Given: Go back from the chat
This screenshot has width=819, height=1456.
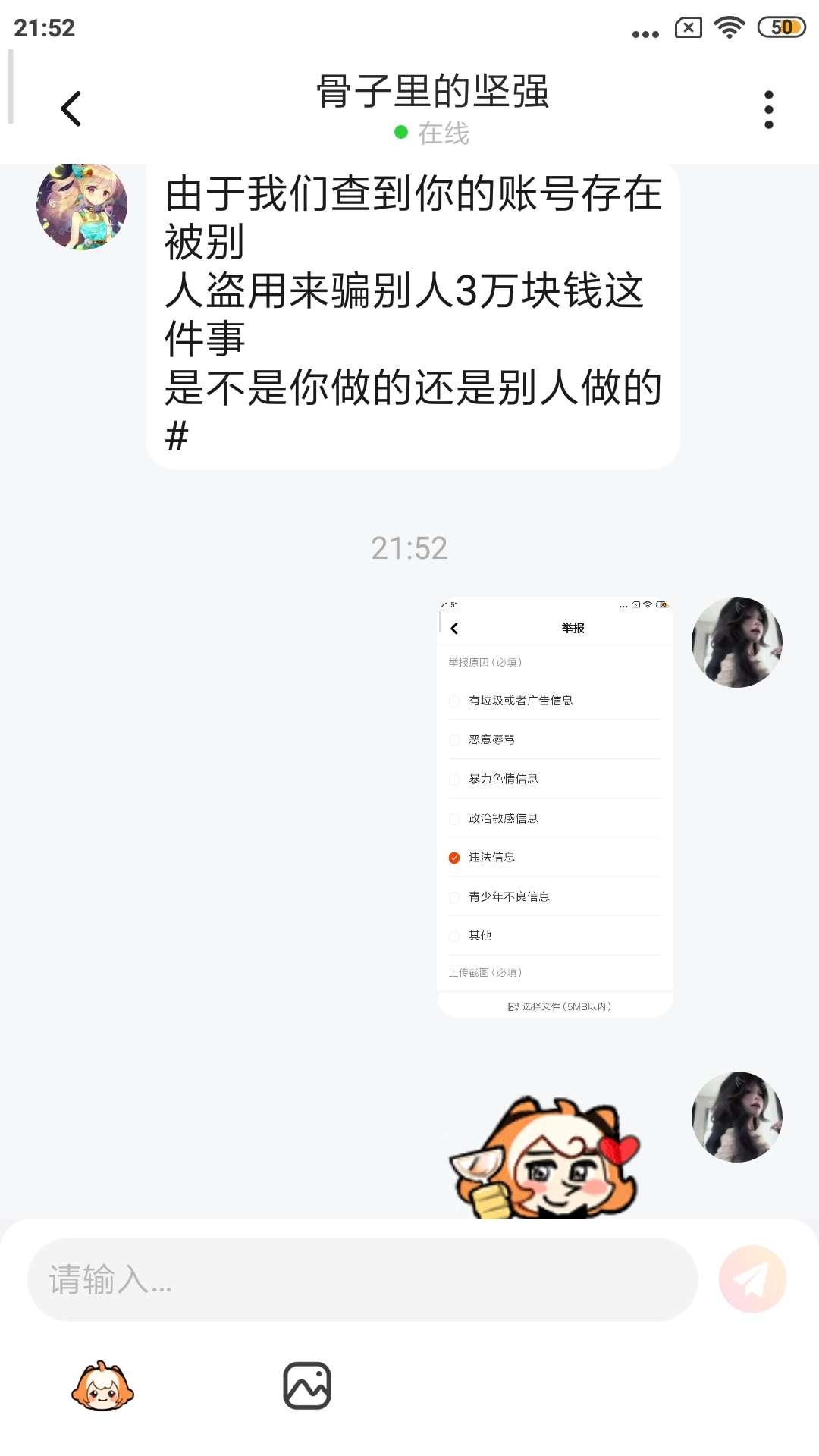Looking at the screenshot, I should tap(71, 108).
